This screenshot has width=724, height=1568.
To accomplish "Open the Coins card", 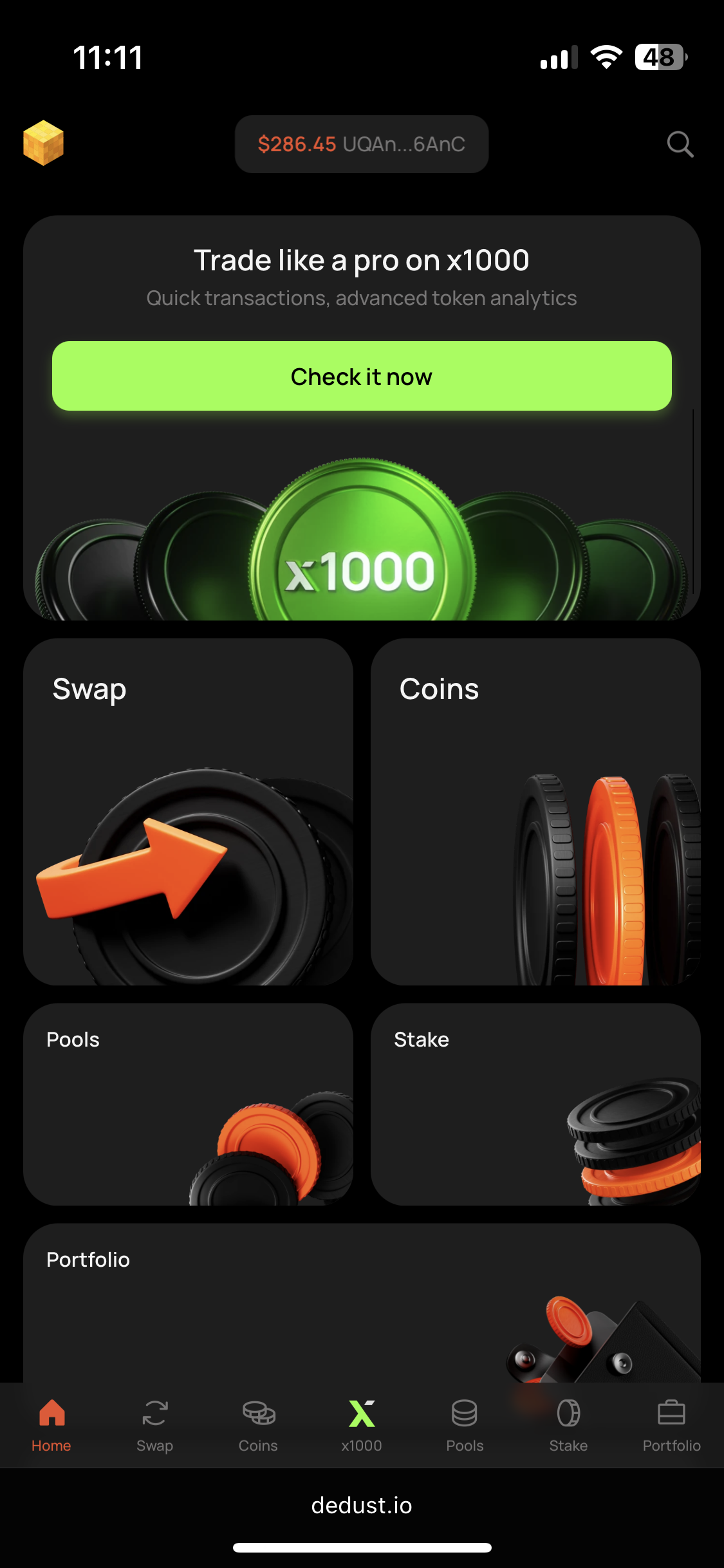I will [x=535, y=811].
